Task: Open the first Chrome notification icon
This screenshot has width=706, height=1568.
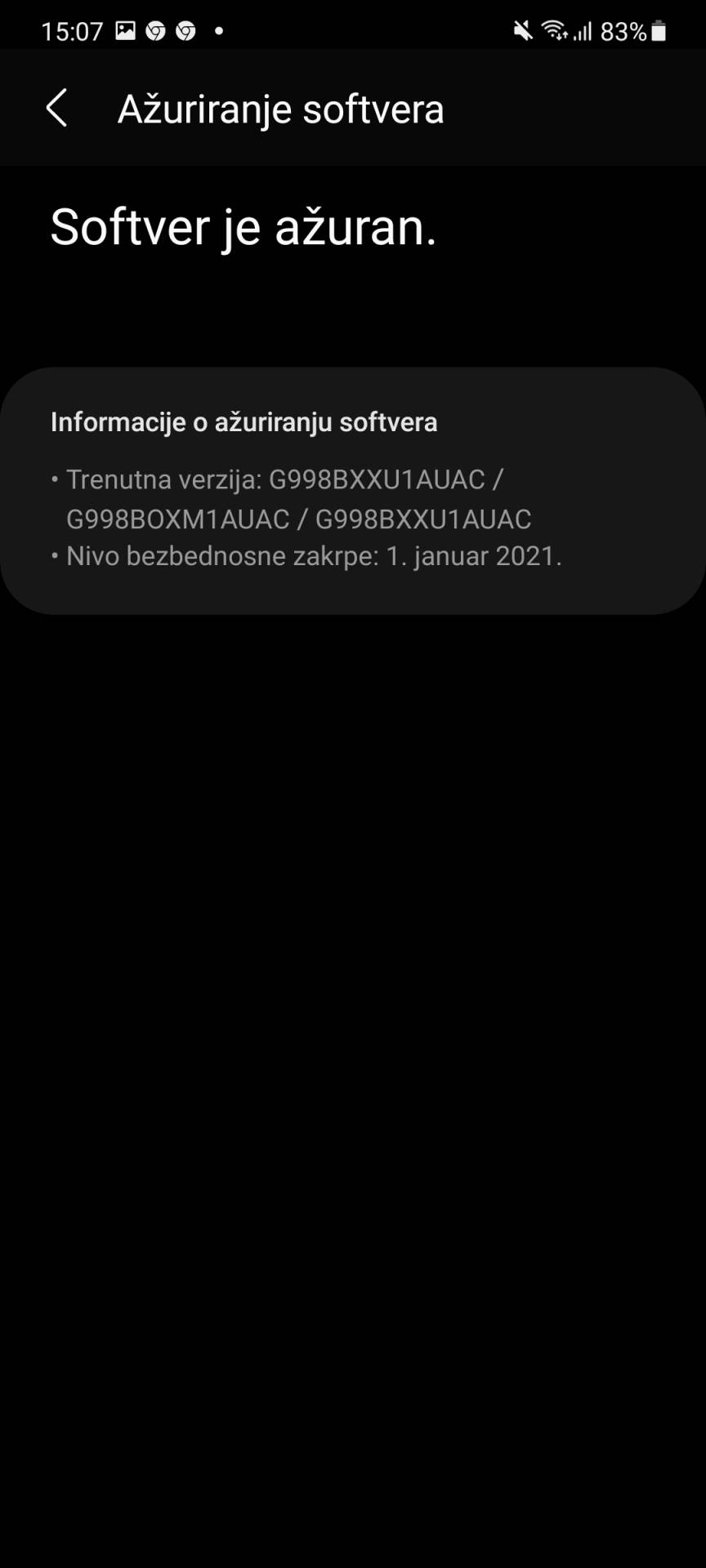Action: point(154,30)
